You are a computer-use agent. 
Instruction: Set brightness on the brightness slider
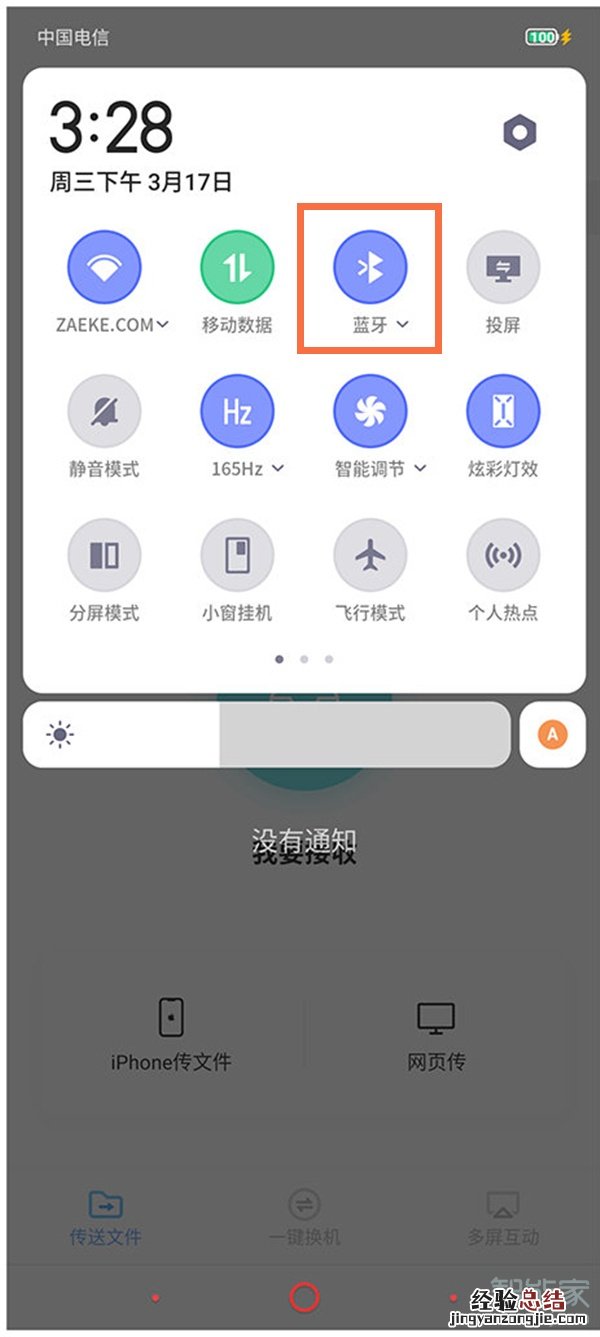[266, 735]
